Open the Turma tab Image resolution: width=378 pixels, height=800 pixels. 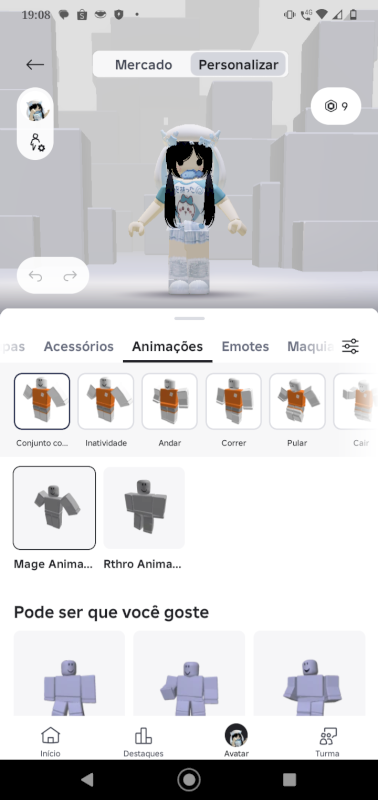[x=327, y=741]
